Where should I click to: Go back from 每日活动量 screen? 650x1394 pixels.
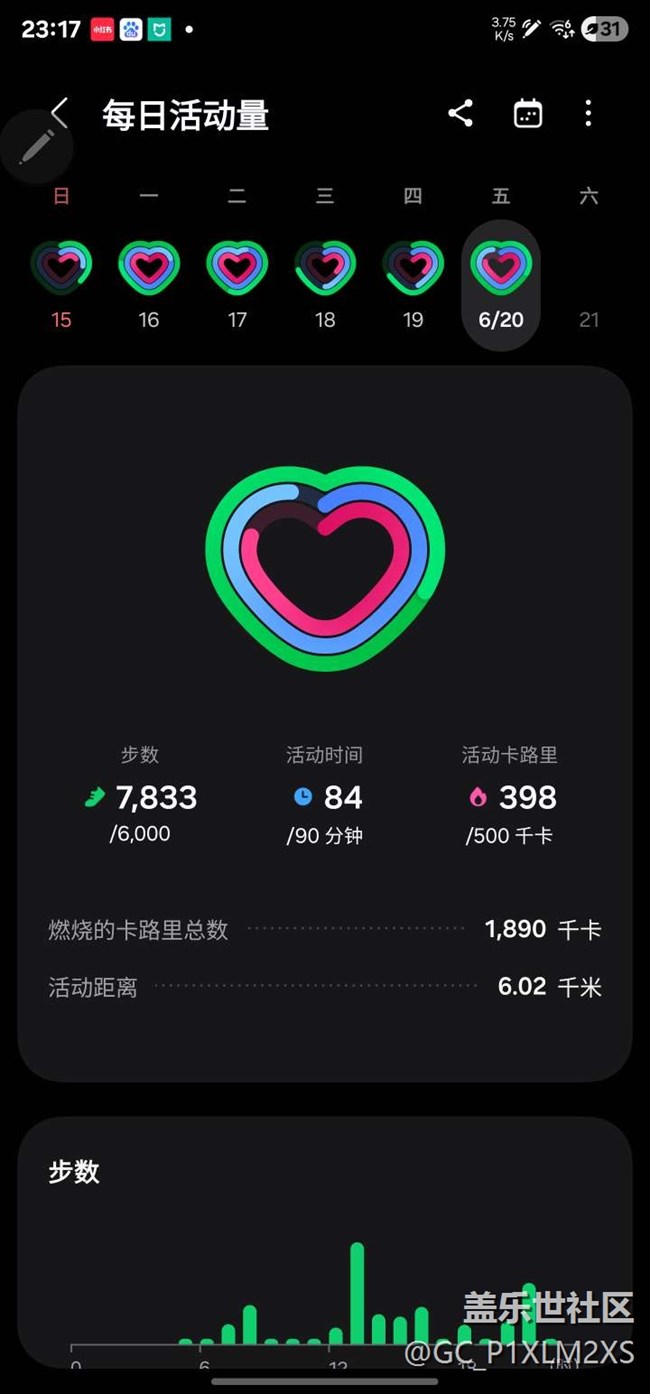(x=61, y=113)
